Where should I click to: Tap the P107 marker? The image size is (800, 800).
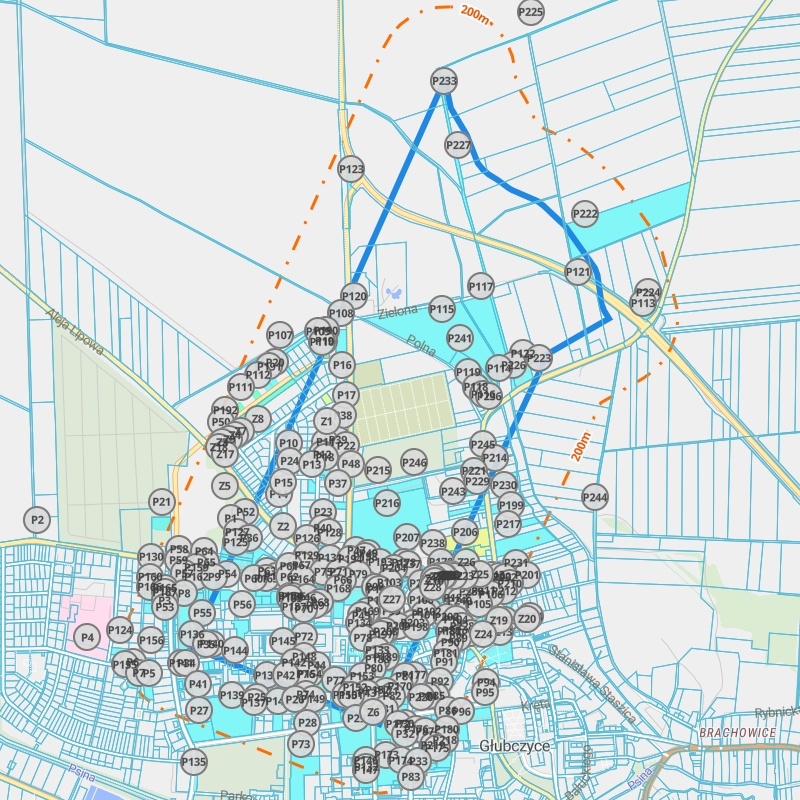pyautogui.click(x=280, y=334)
